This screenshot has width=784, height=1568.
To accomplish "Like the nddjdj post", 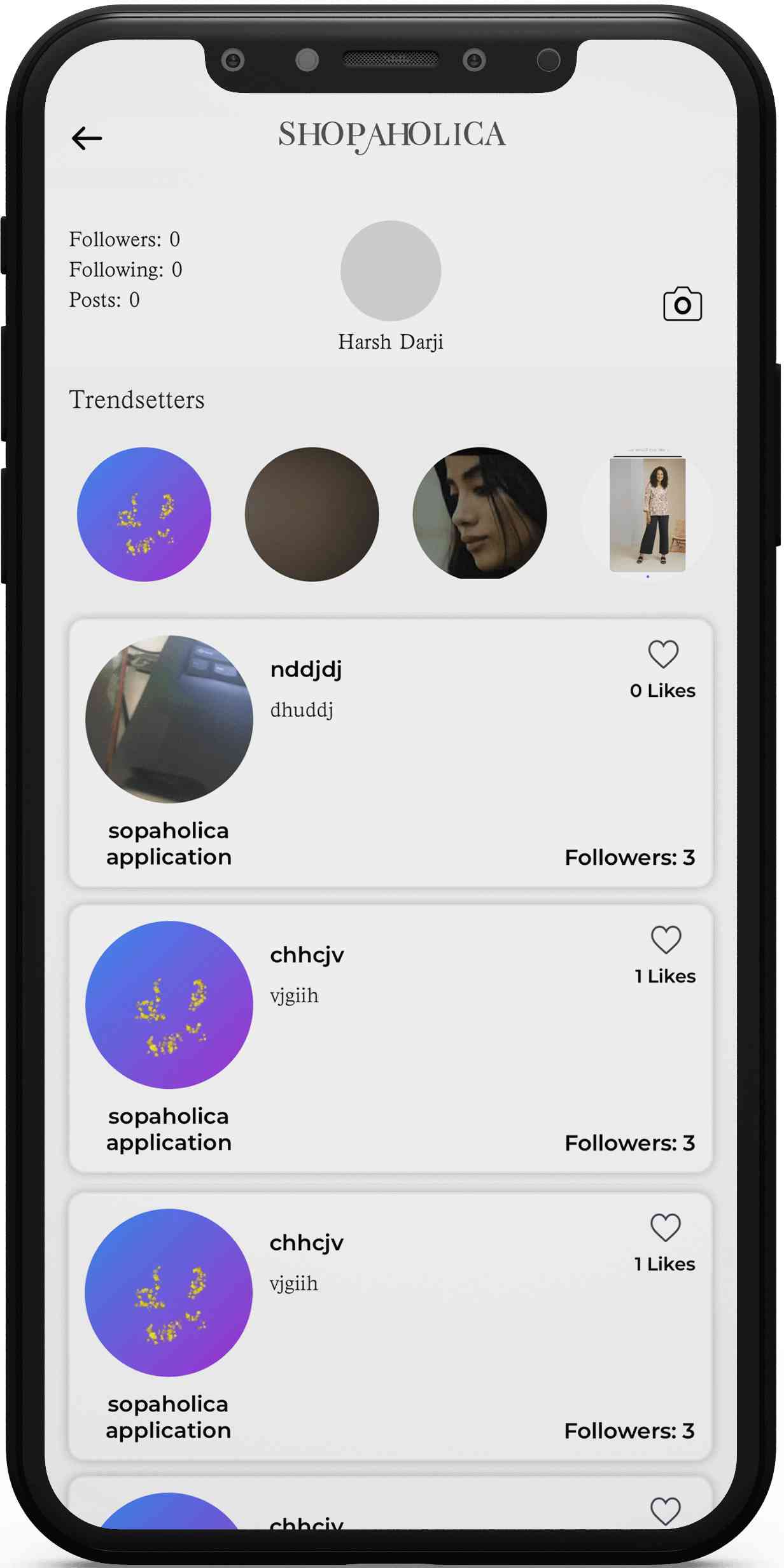I will (663, 654).
